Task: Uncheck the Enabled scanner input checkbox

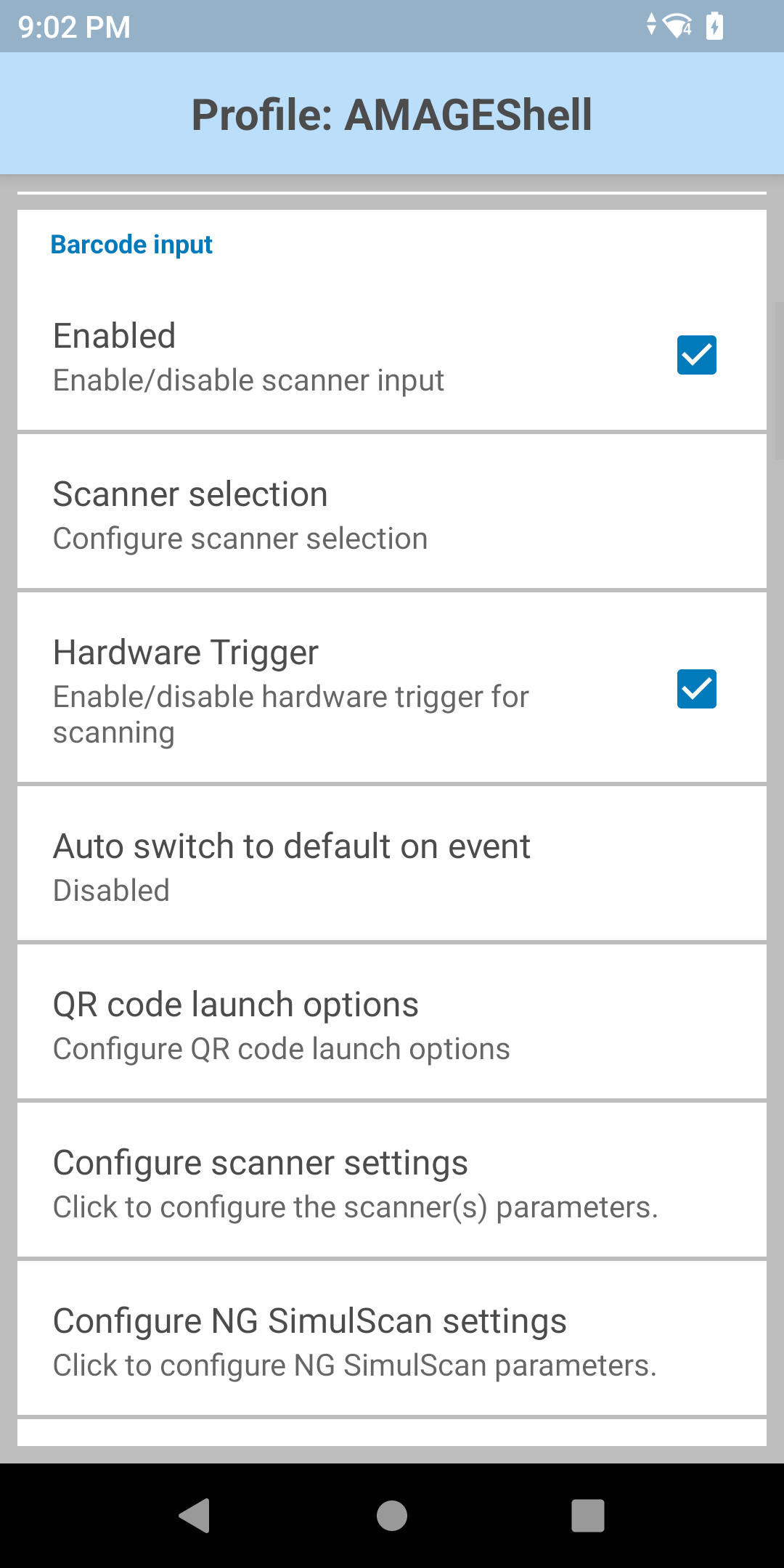Action: [x=696, y=355]
